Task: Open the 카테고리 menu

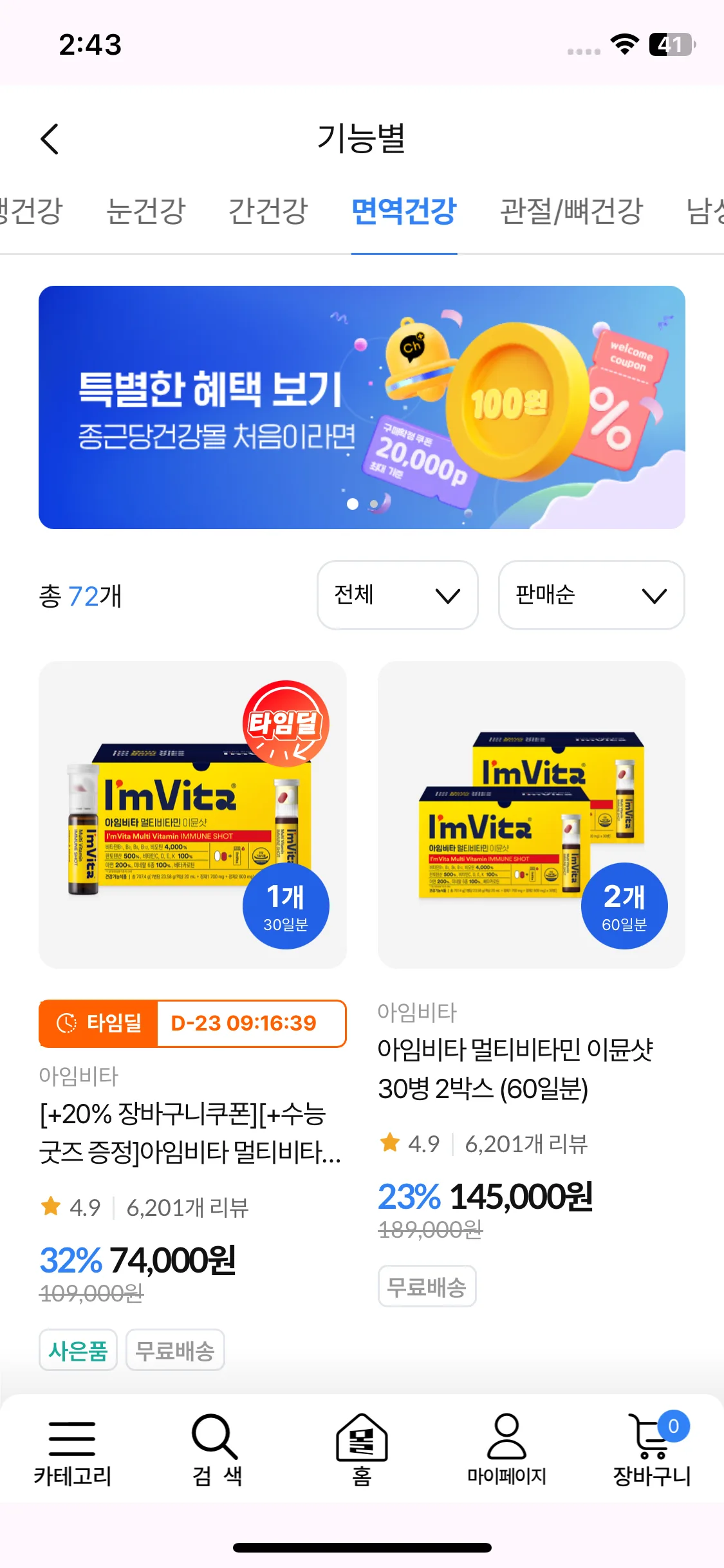Action: click(72, 1451)
